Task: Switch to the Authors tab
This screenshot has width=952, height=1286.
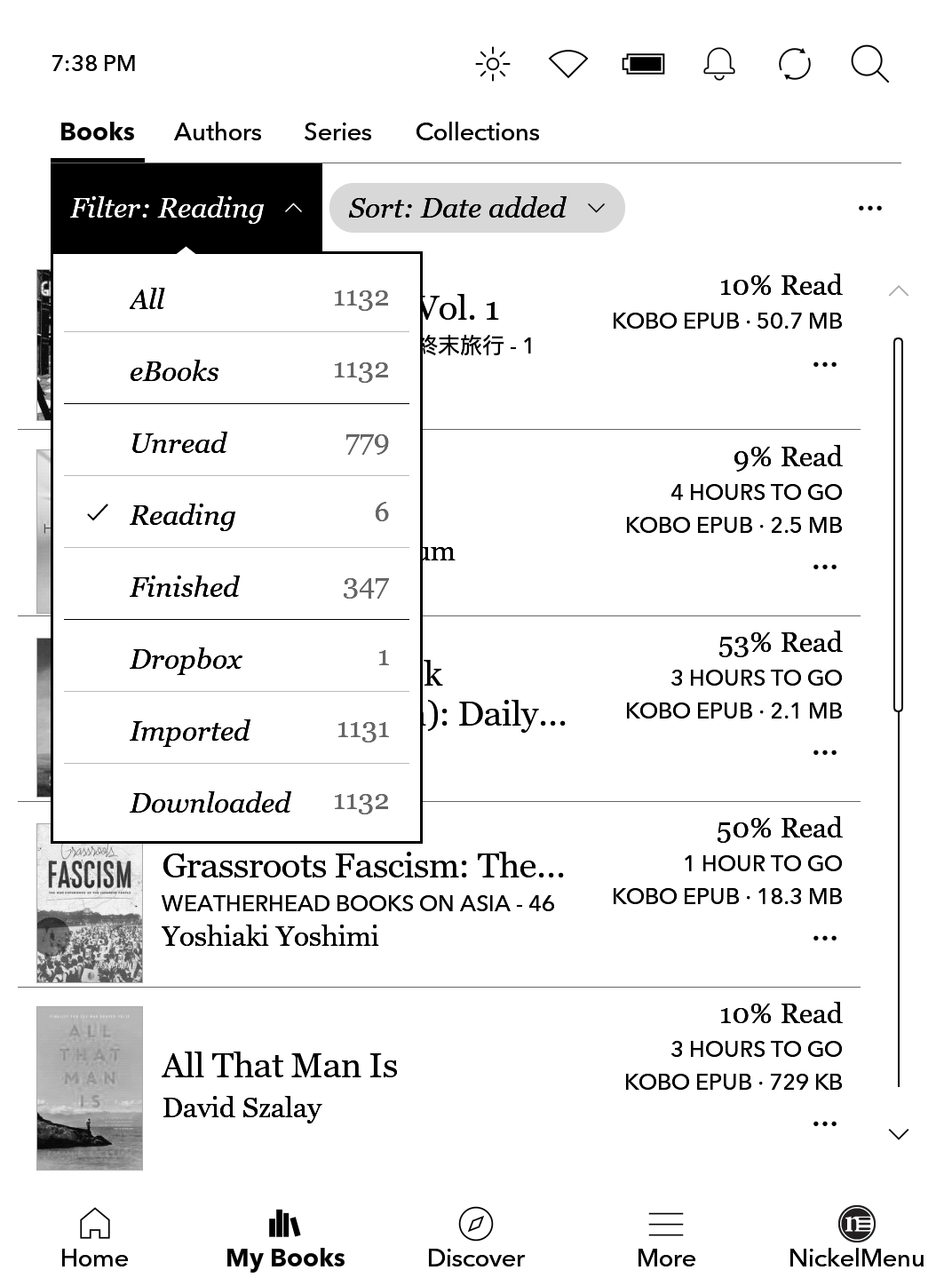Action: pos(218,132)
